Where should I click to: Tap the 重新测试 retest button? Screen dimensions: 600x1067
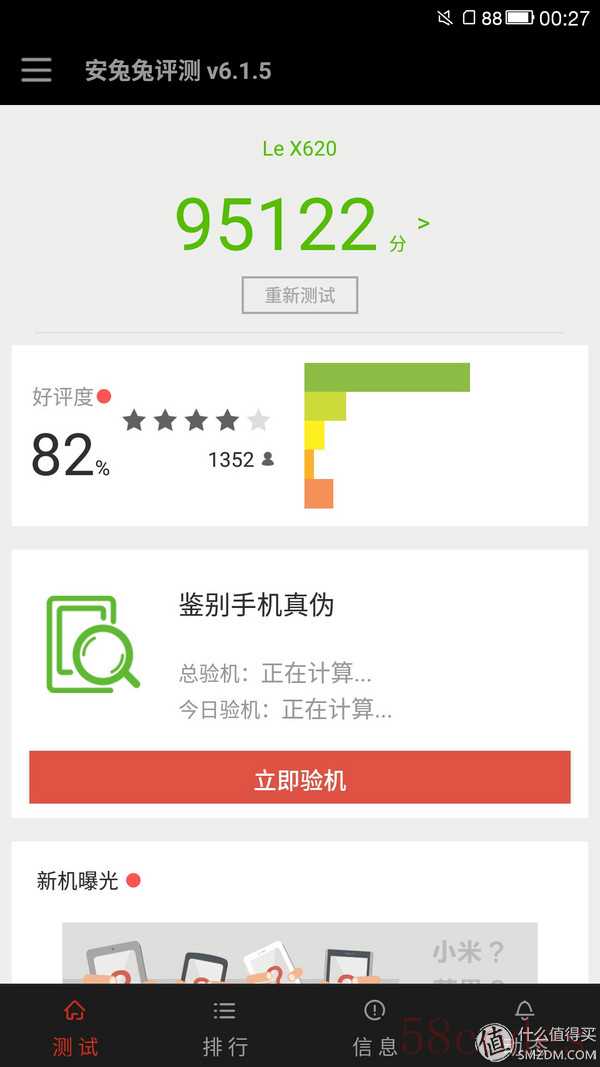[300, 295]
